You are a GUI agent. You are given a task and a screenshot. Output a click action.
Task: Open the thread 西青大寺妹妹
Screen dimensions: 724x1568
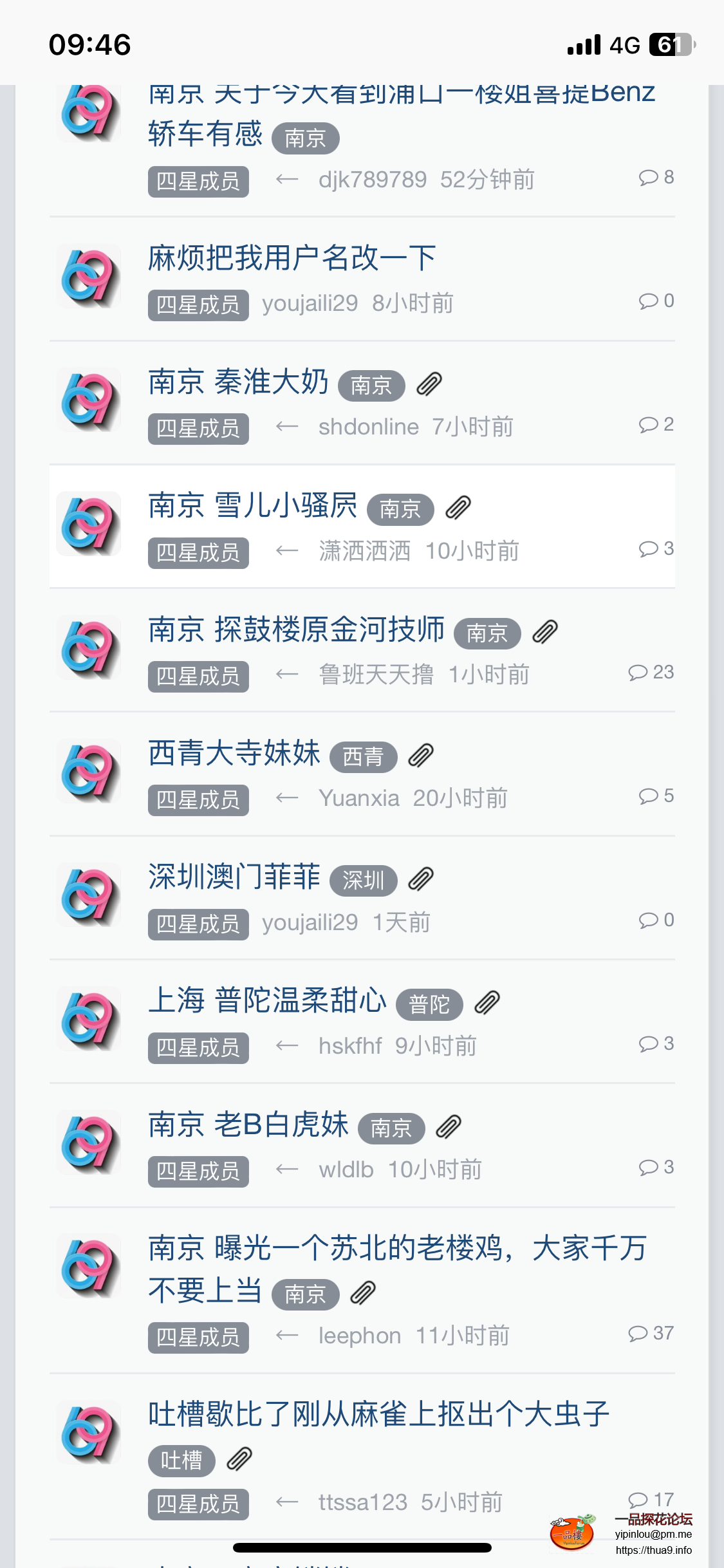coord(234,754)
